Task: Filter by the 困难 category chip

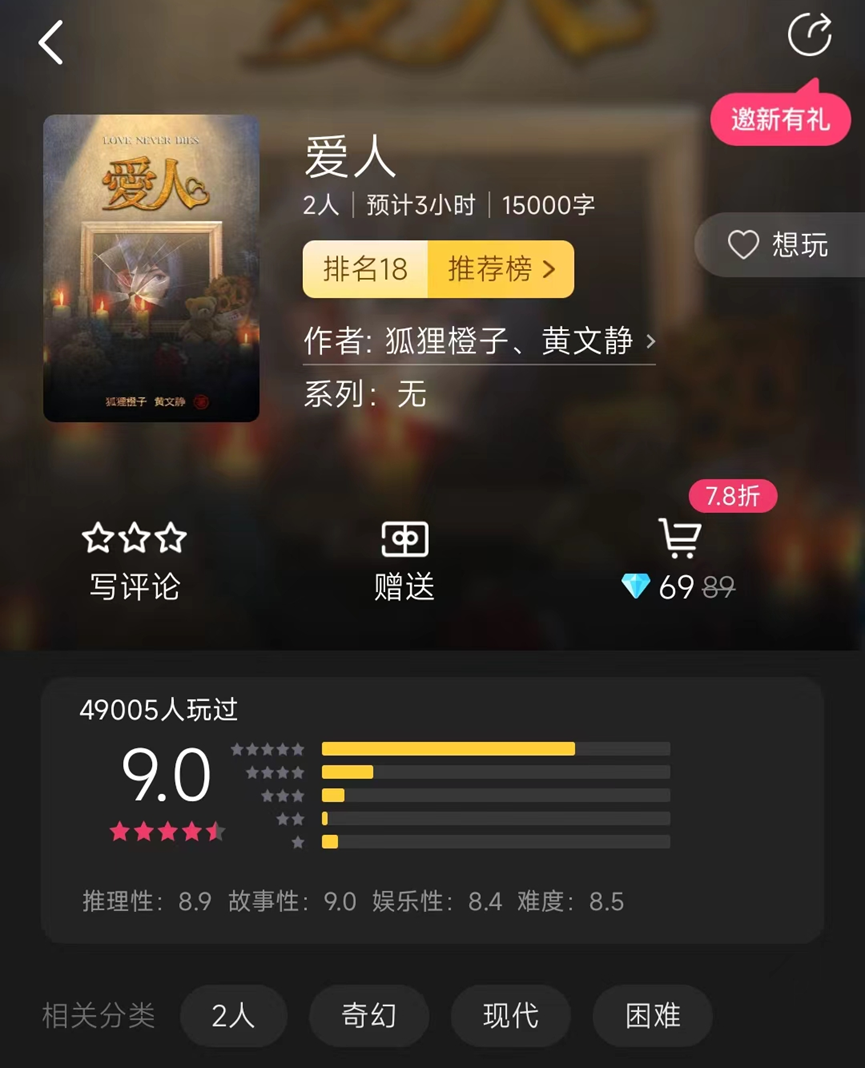Action: point(652,1016)
